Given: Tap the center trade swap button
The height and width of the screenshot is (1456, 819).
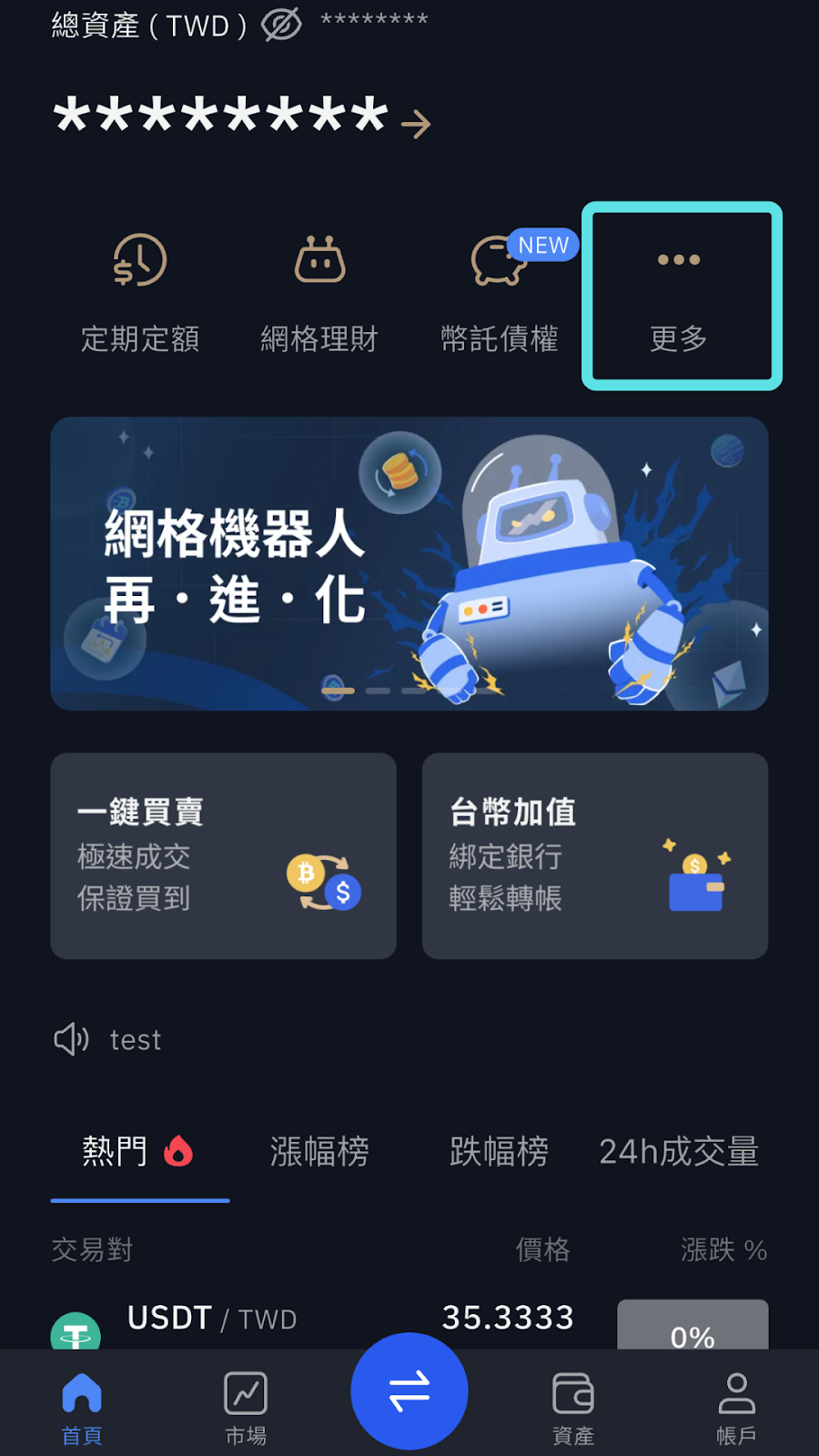Looking at the screenshot, I should (x=409, y=1390).
